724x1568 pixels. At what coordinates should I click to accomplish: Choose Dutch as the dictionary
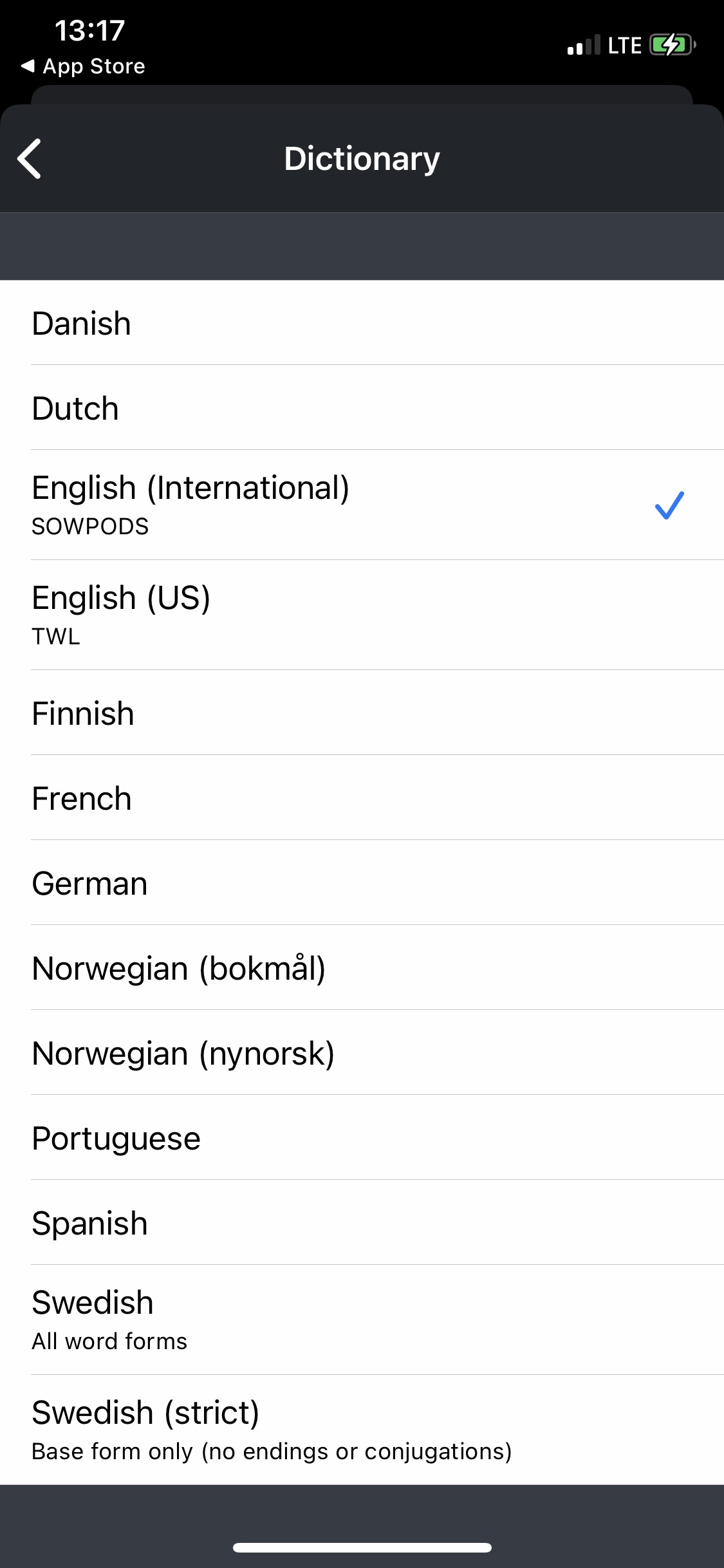tap(362, 407)
